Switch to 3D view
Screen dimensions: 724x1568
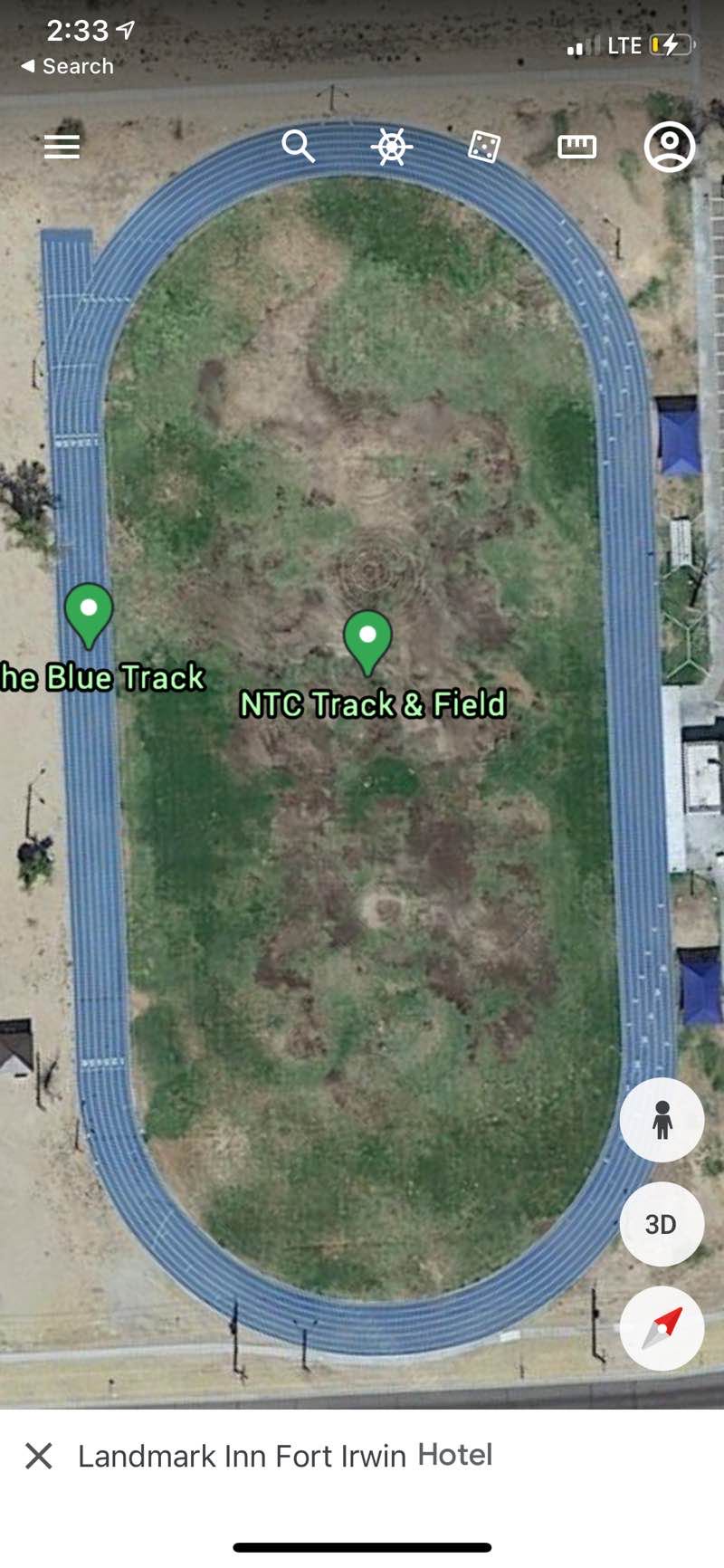[662, 1224]
